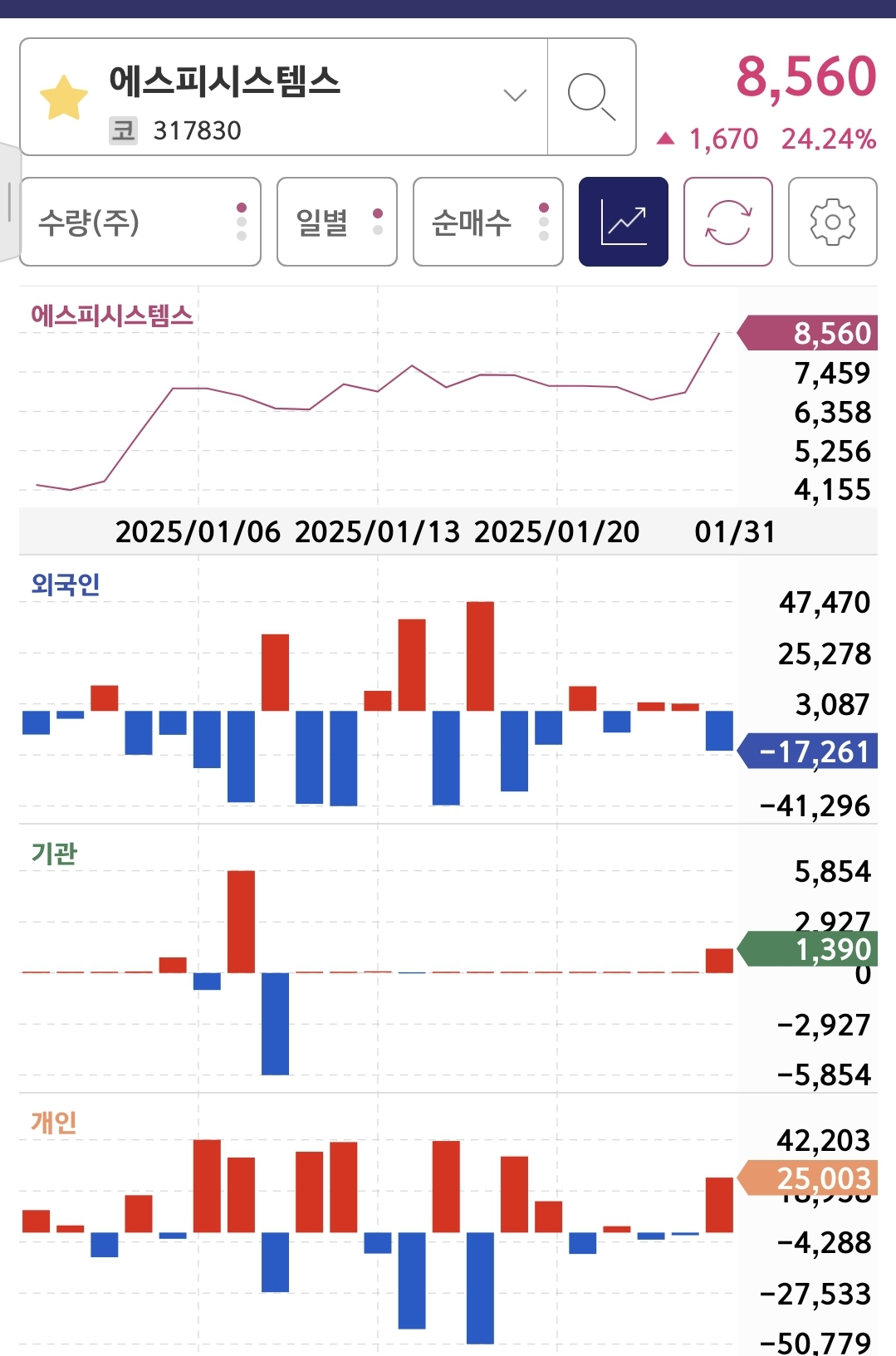
Task: Toggle the chart view button
Action: click(x=623, y=222)
